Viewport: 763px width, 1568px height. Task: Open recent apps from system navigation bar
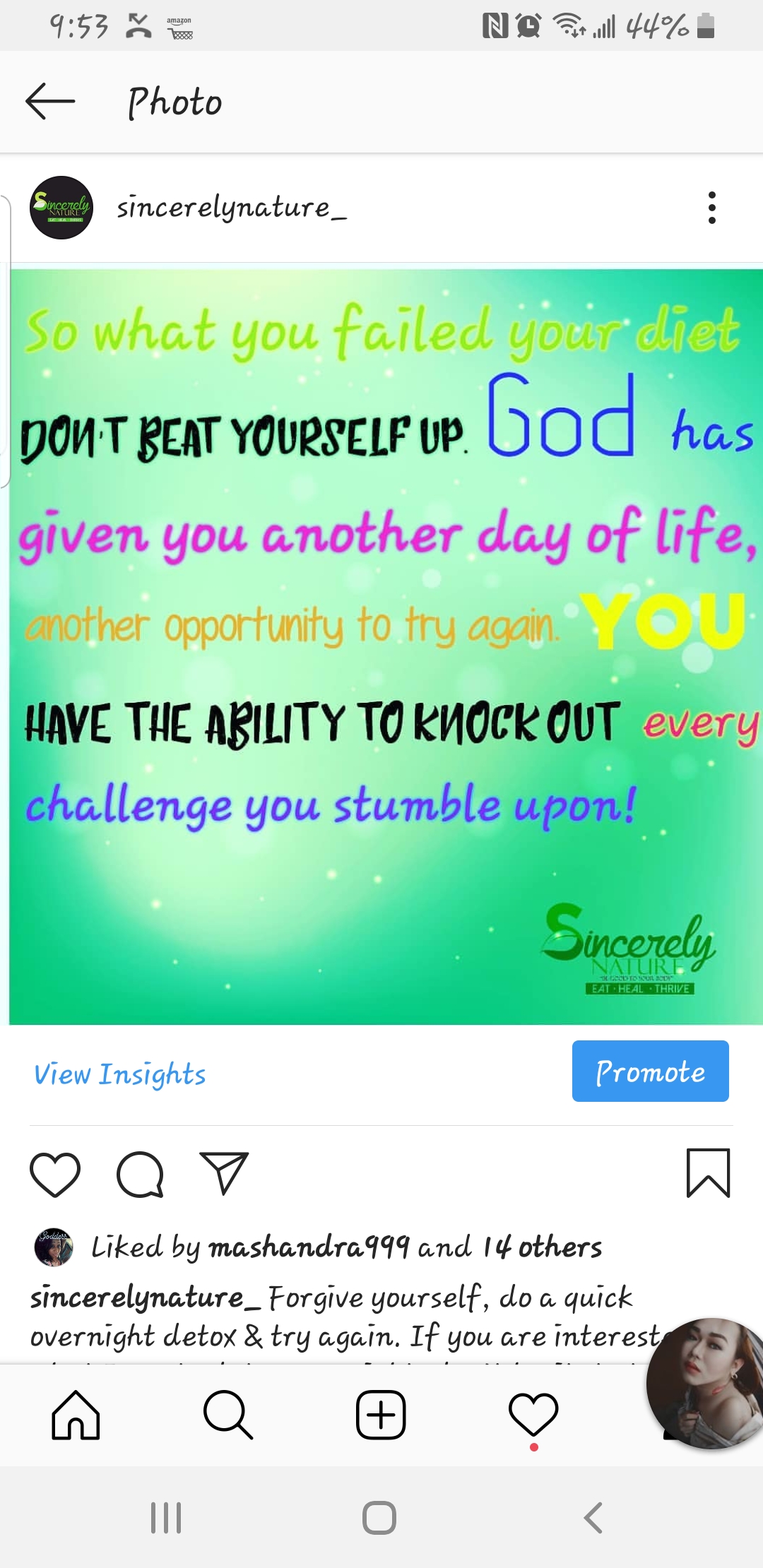click(x=166, y=1518)
